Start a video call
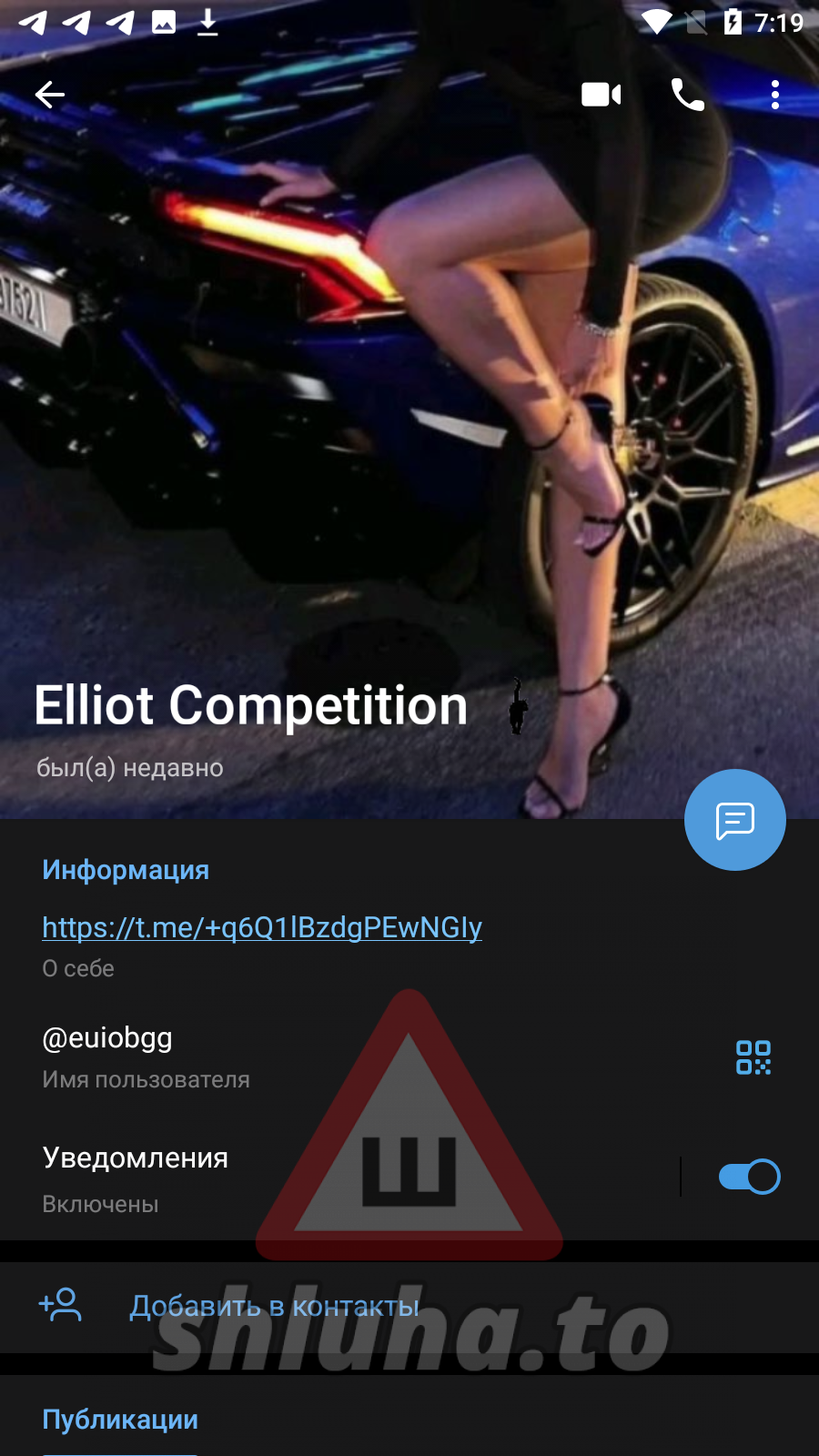The image size is (819, 1456). click(x=601, y=95)
